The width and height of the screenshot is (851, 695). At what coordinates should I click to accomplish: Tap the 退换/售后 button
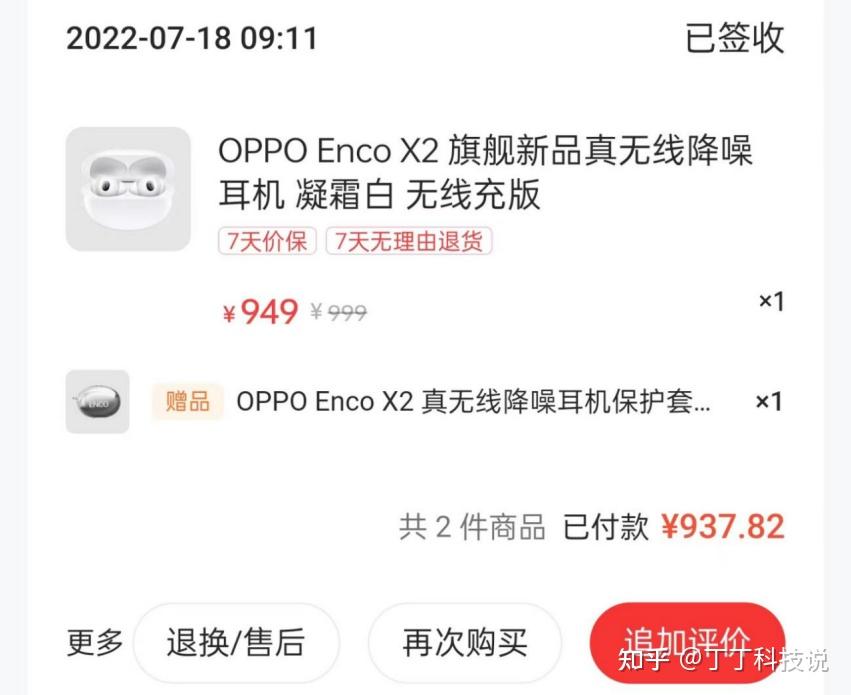pos(236,643)
